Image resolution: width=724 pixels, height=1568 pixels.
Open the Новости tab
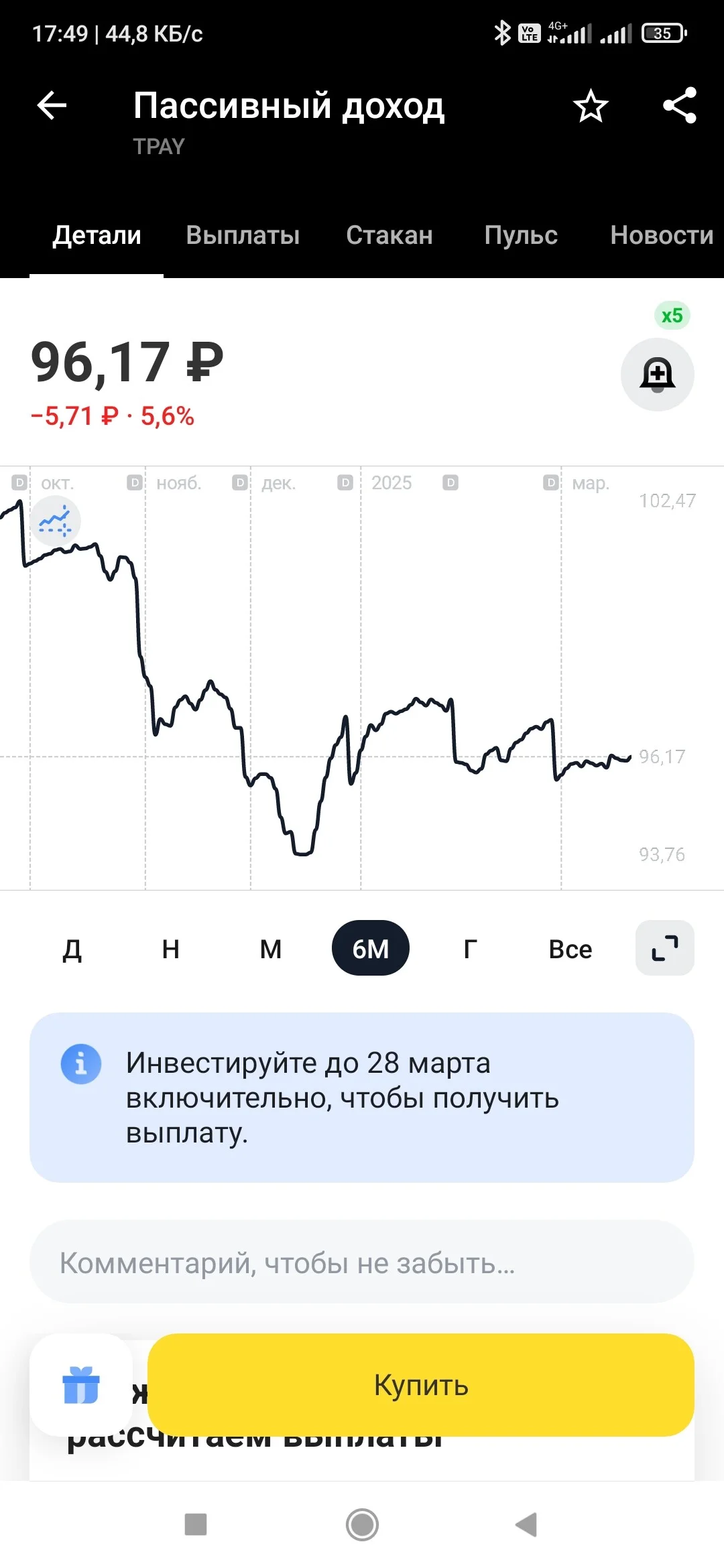point(662,235)
